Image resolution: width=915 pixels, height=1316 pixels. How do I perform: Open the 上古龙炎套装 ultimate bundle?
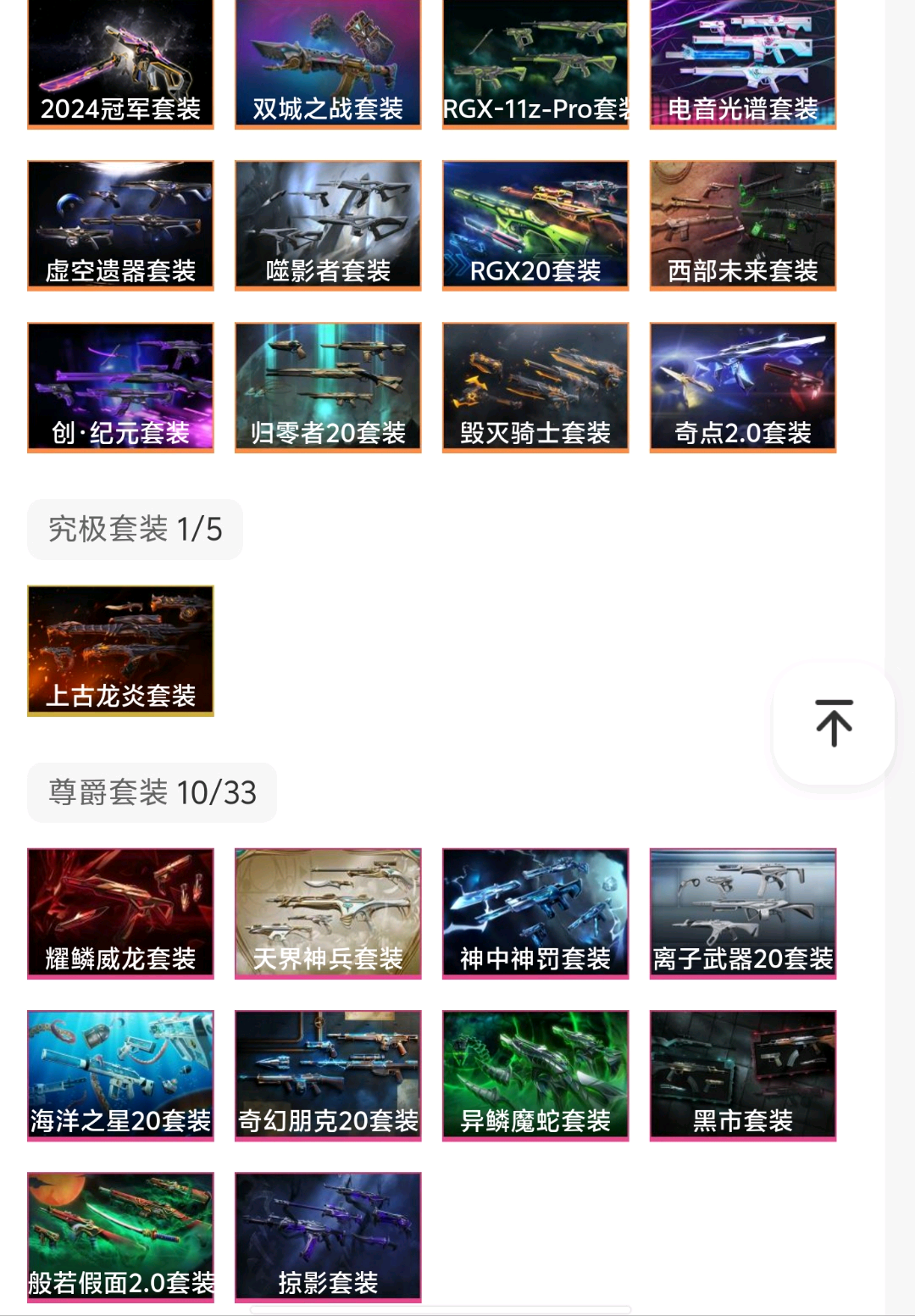tap(120, 650)
